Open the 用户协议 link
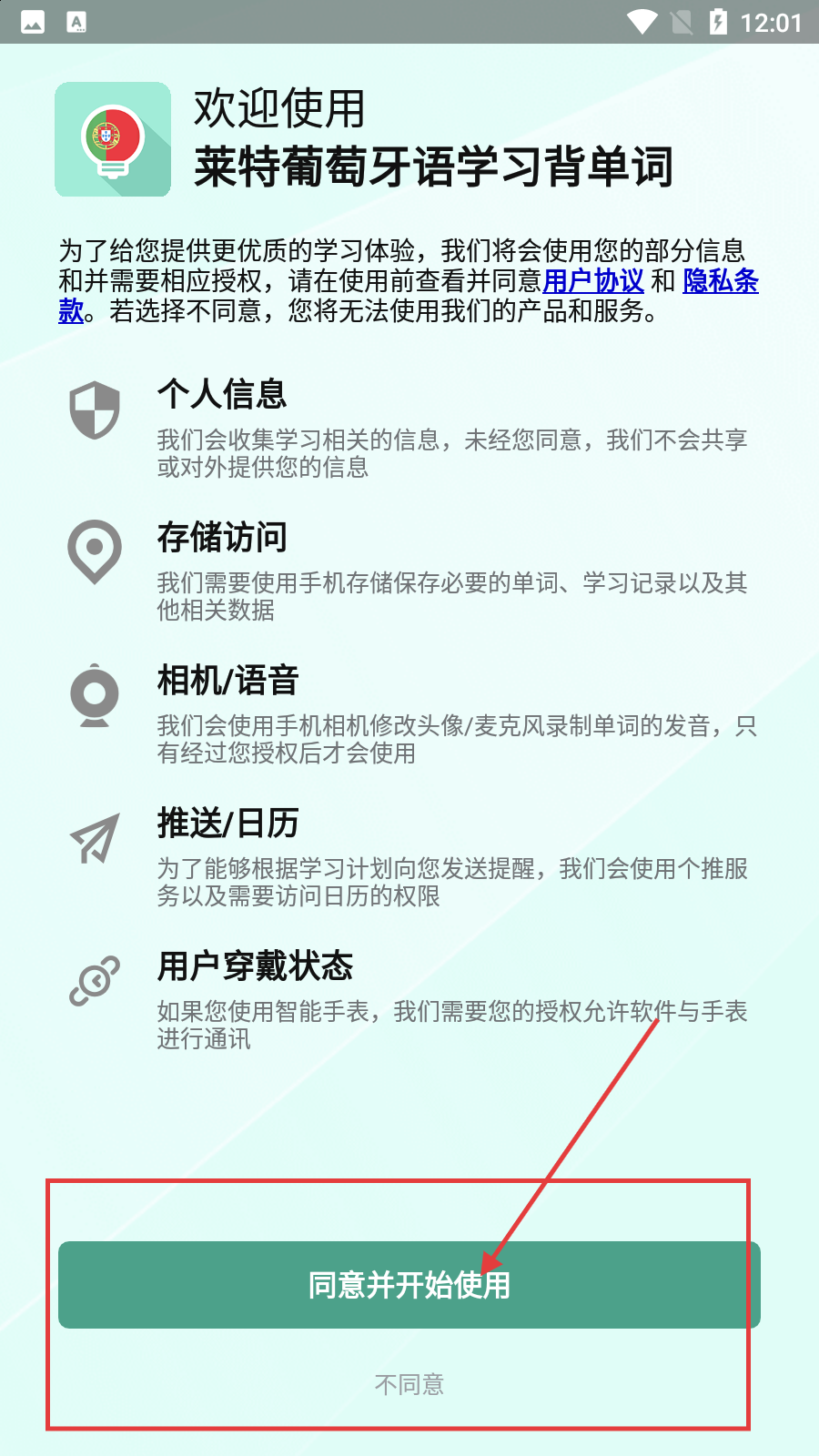The width and height of the screenshot is (819, 1456). point(593,280)
